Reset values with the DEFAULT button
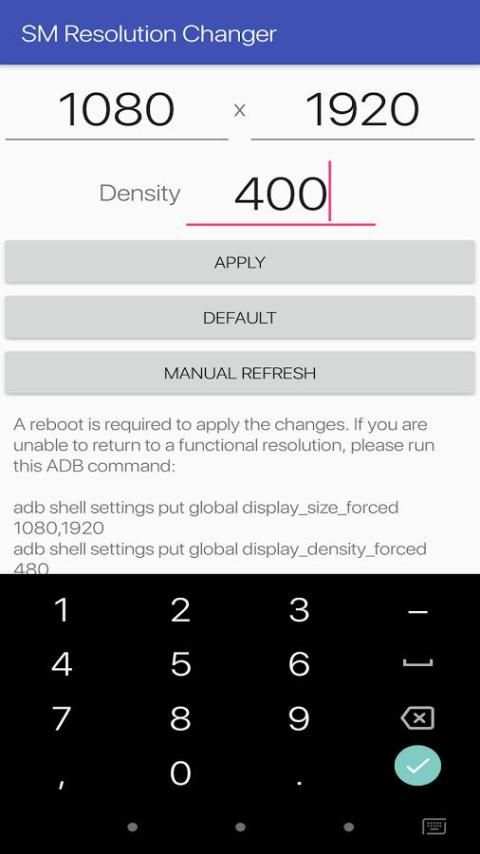The width and height of the screenshot is (480, 854). coord(240,318)
